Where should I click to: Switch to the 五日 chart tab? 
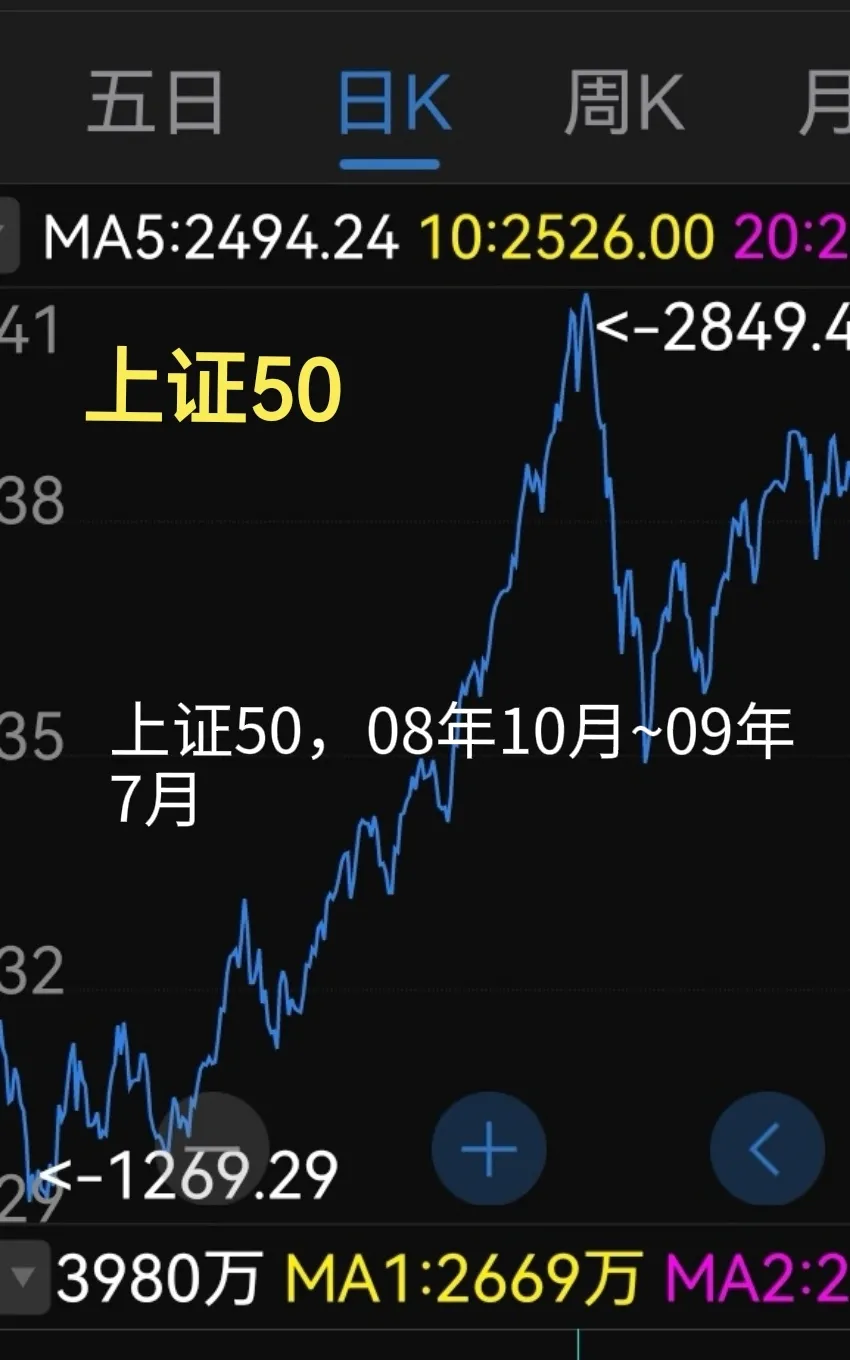(x=155, y=103)
